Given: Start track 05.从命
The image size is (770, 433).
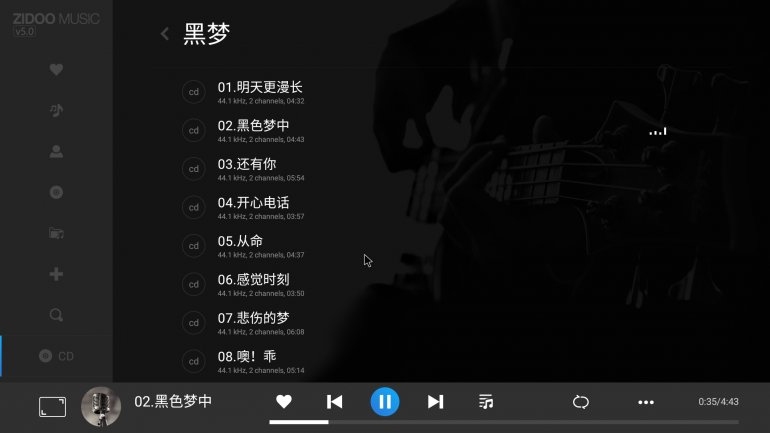Looking at the screenshot, I should [x=240, y=243].
